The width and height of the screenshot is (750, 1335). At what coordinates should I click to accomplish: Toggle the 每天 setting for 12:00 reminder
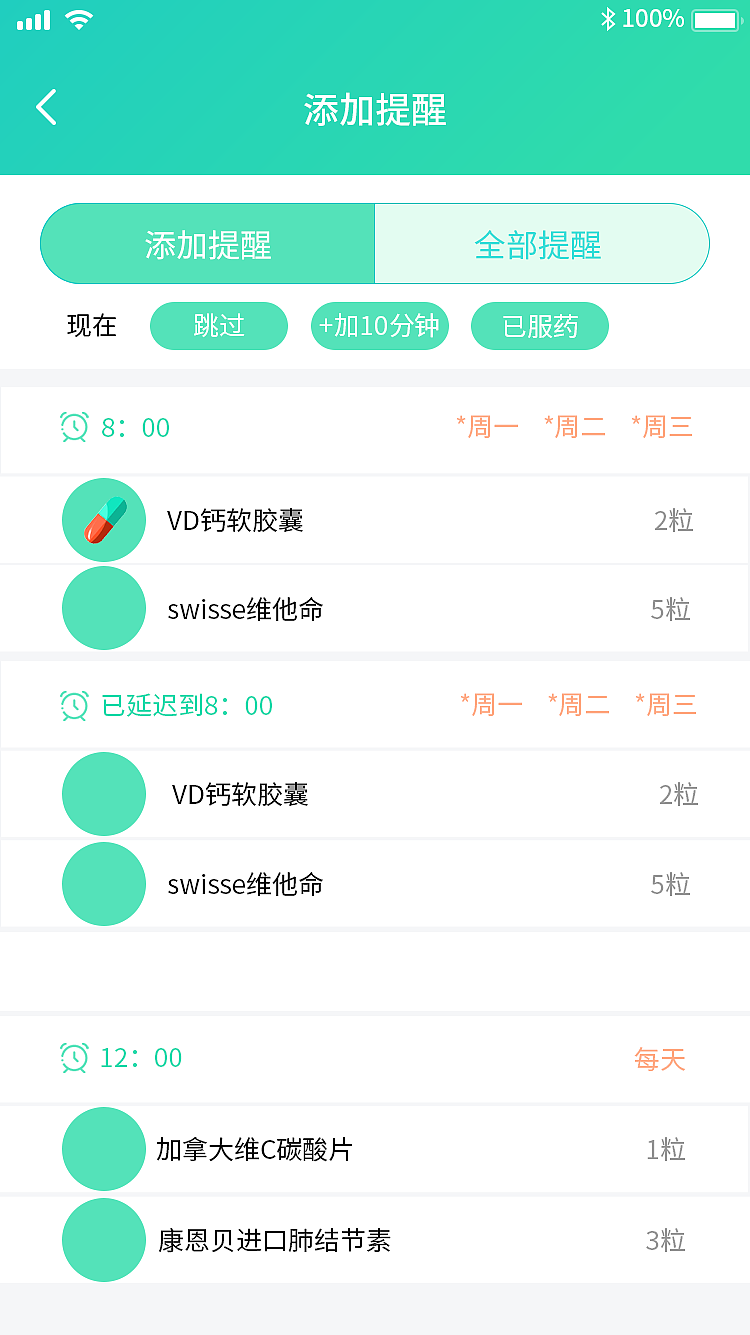click(x=661, y=1058)
